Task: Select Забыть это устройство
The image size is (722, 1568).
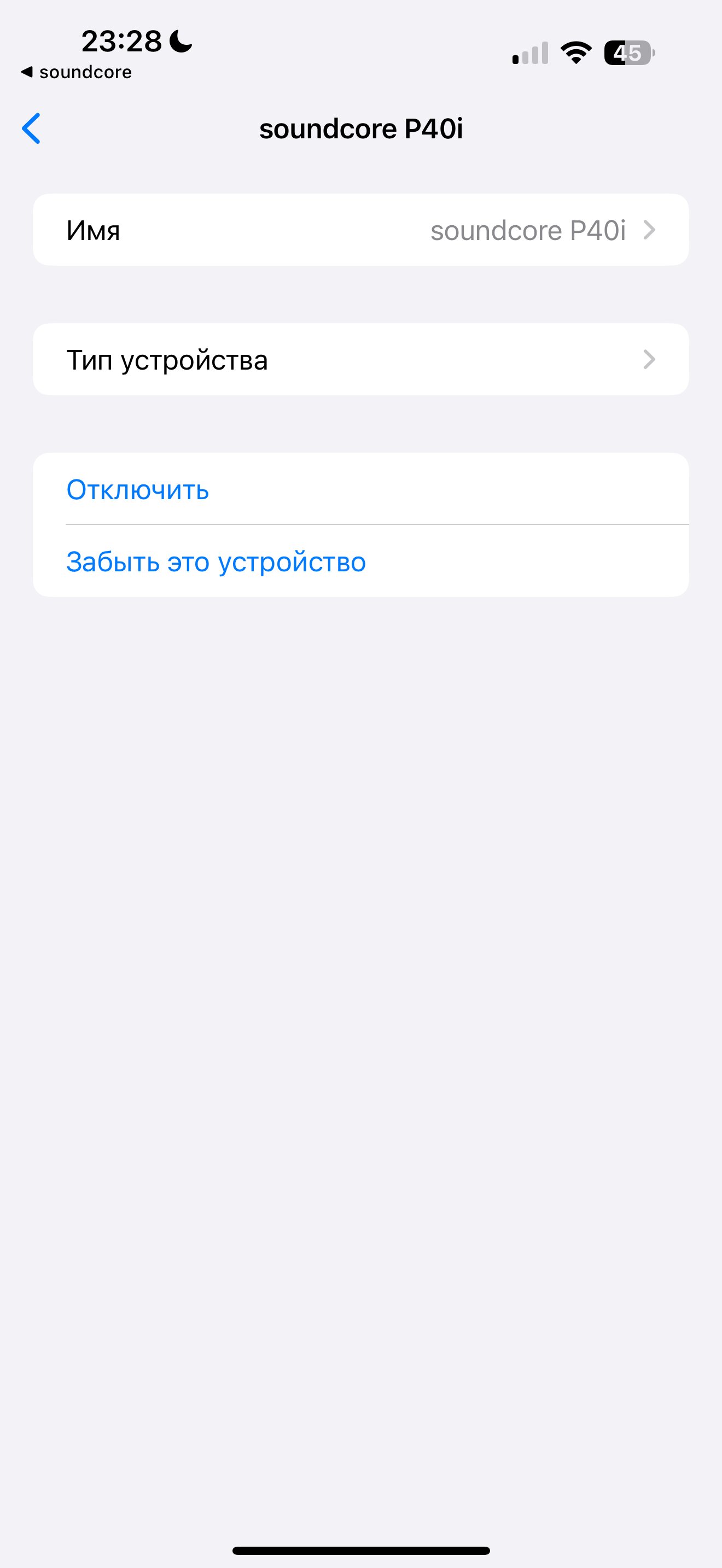Action: pyautogui.click(x=361, y=561)
